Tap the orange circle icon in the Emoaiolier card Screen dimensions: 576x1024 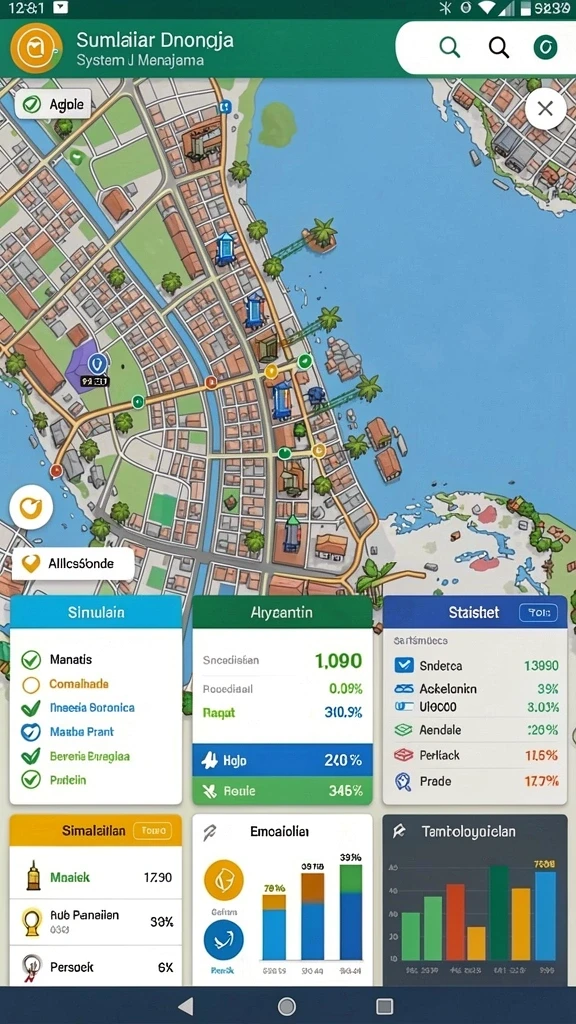click(224, 880)
